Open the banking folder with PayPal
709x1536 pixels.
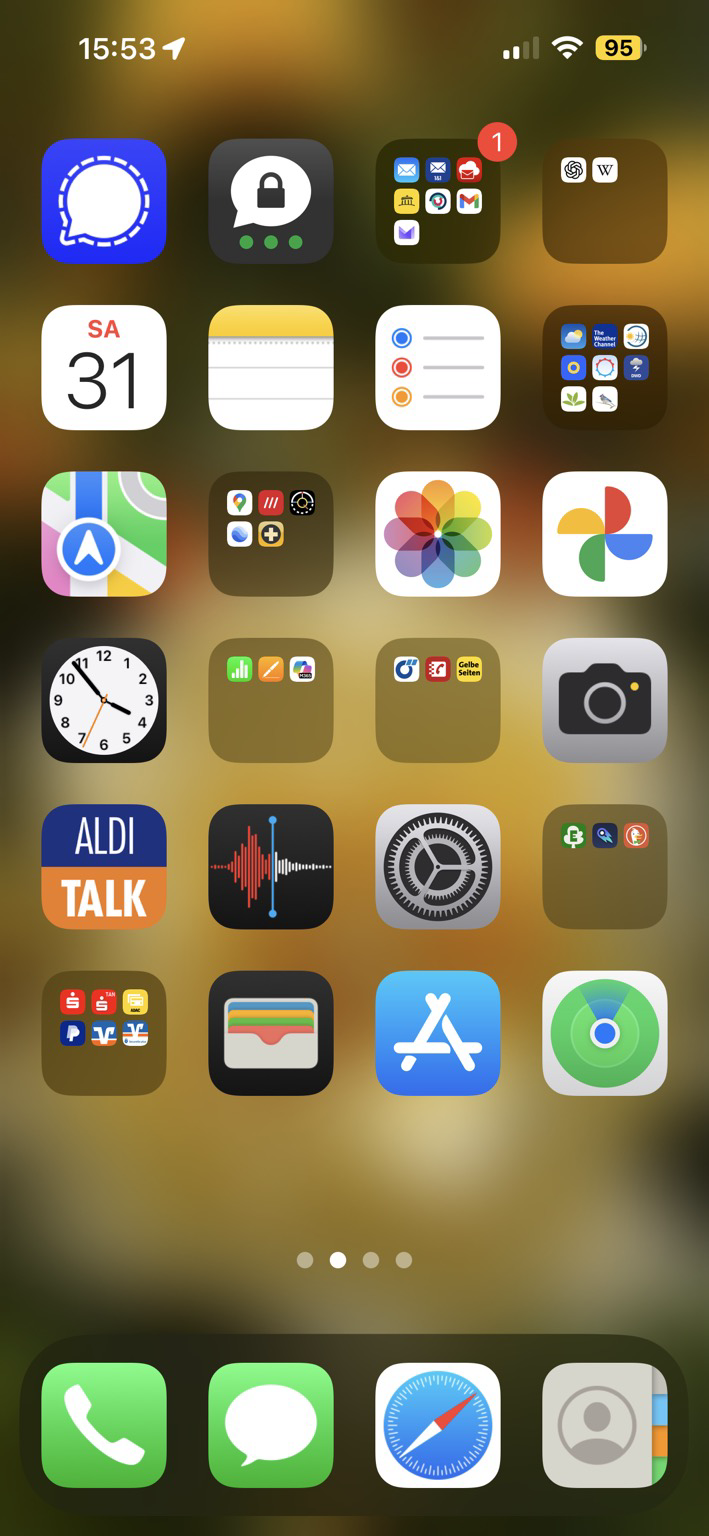click(104, 1034)
